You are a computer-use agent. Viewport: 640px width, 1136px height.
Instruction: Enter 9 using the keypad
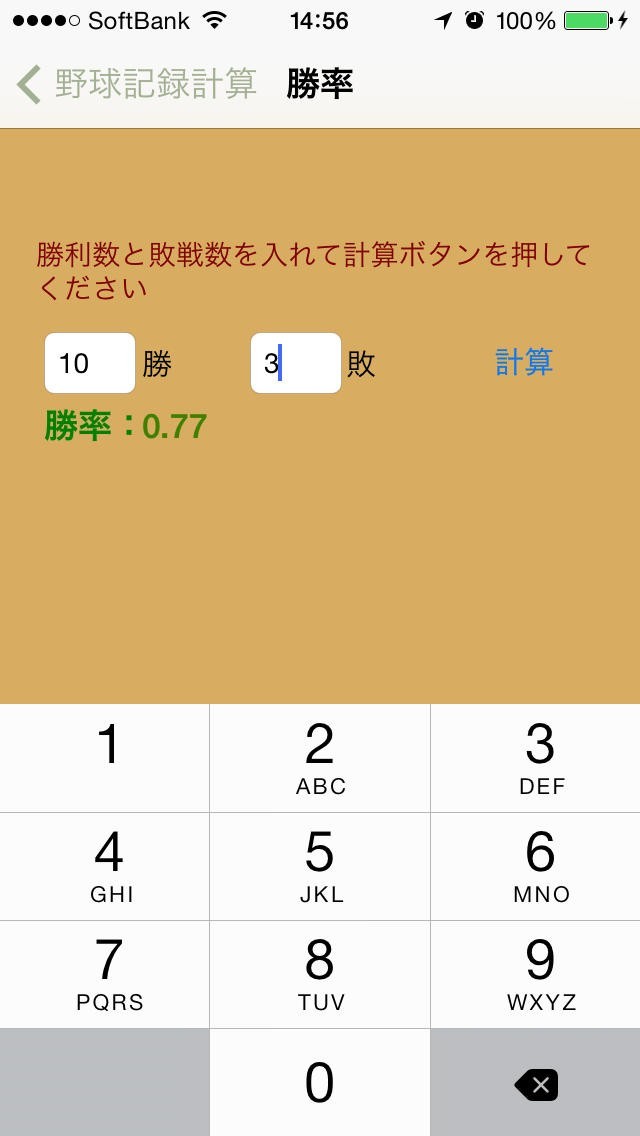[536, 974]
